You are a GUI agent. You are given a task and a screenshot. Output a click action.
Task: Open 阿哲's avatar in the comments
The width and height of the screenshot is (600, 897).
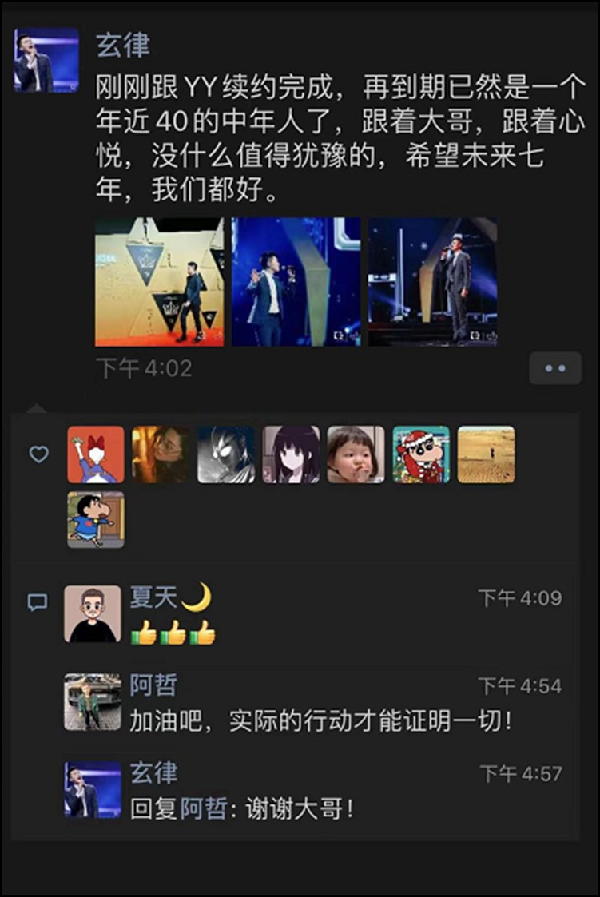click(x=92, y=701)
